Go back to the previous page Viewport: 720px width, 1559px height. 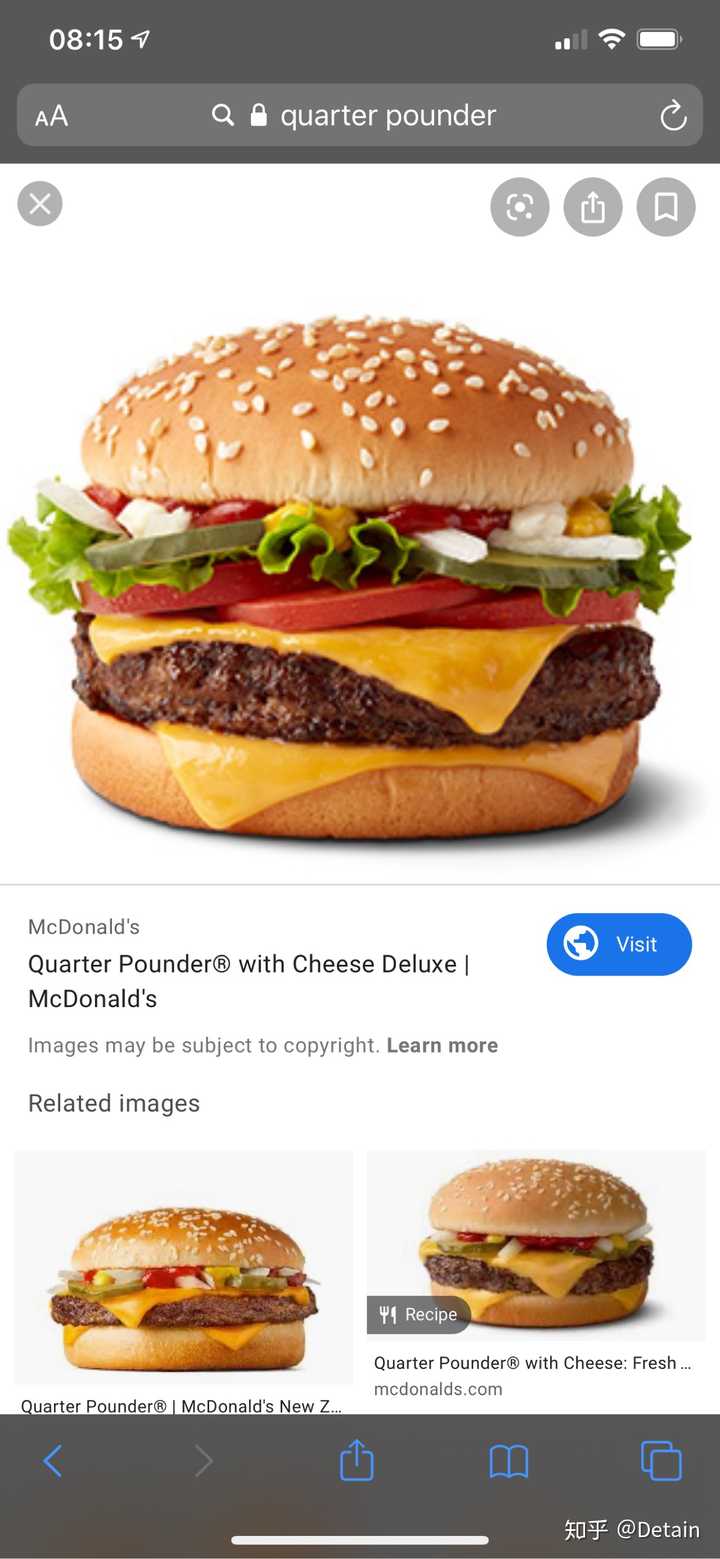(53, 1461)
